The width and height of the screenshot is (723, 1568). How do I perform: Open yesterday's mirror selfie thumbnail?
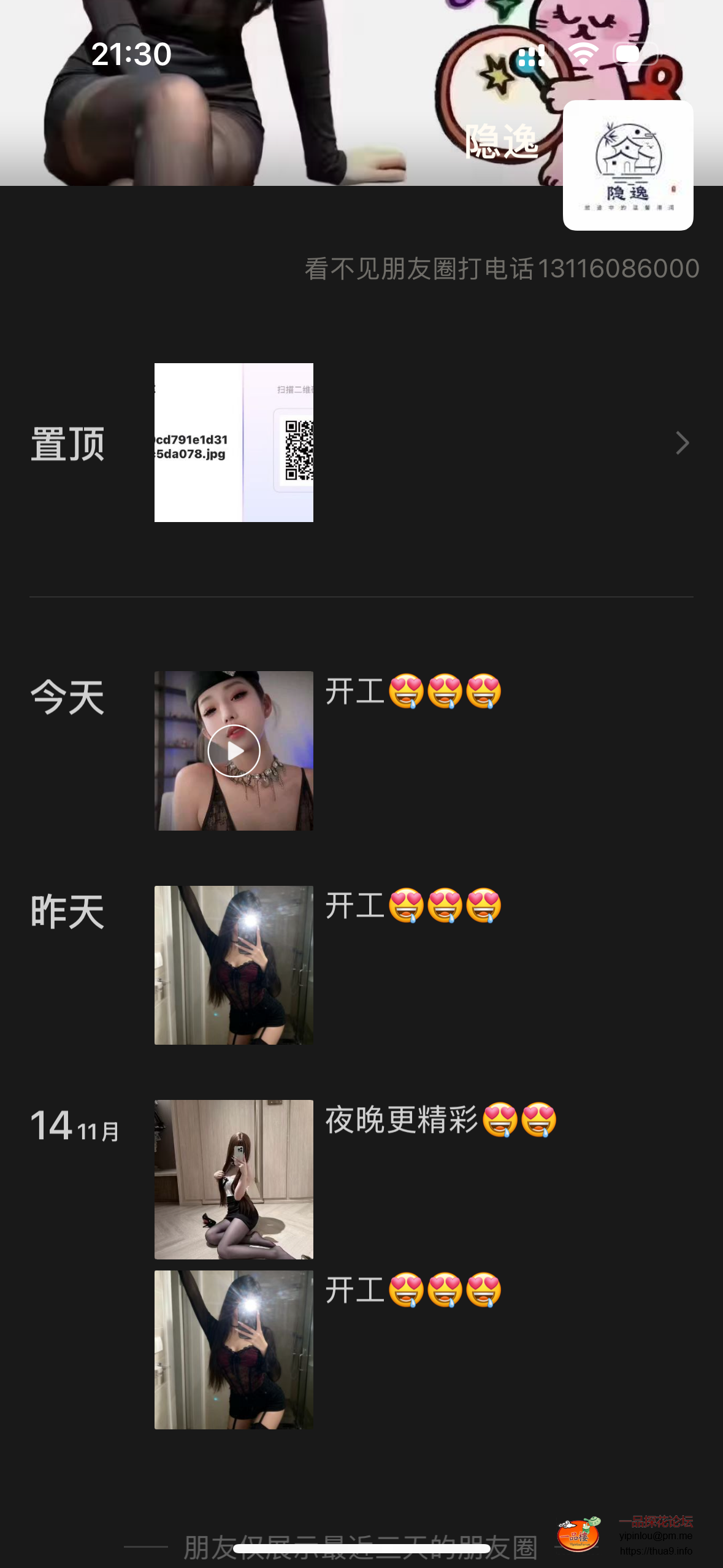click(x=234, y=965)
